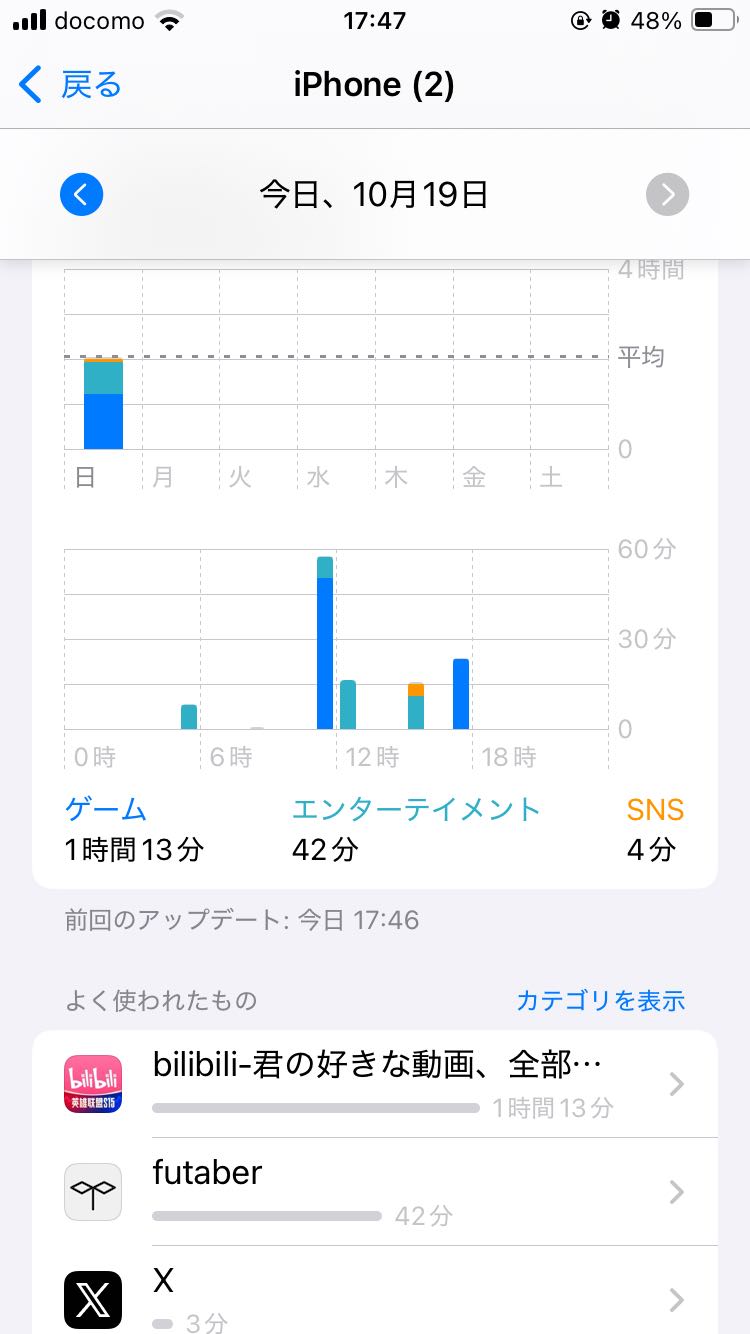Select the Sunday bar in weekly chart
This screenshot has height=1334, width=750.
(103, 404)
